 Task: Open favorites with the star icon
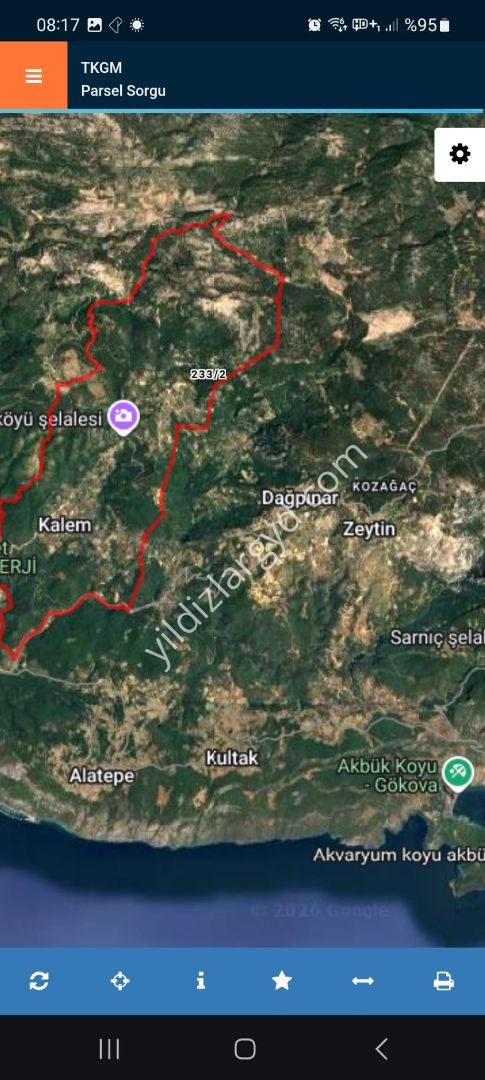click(x=282, y=980)
